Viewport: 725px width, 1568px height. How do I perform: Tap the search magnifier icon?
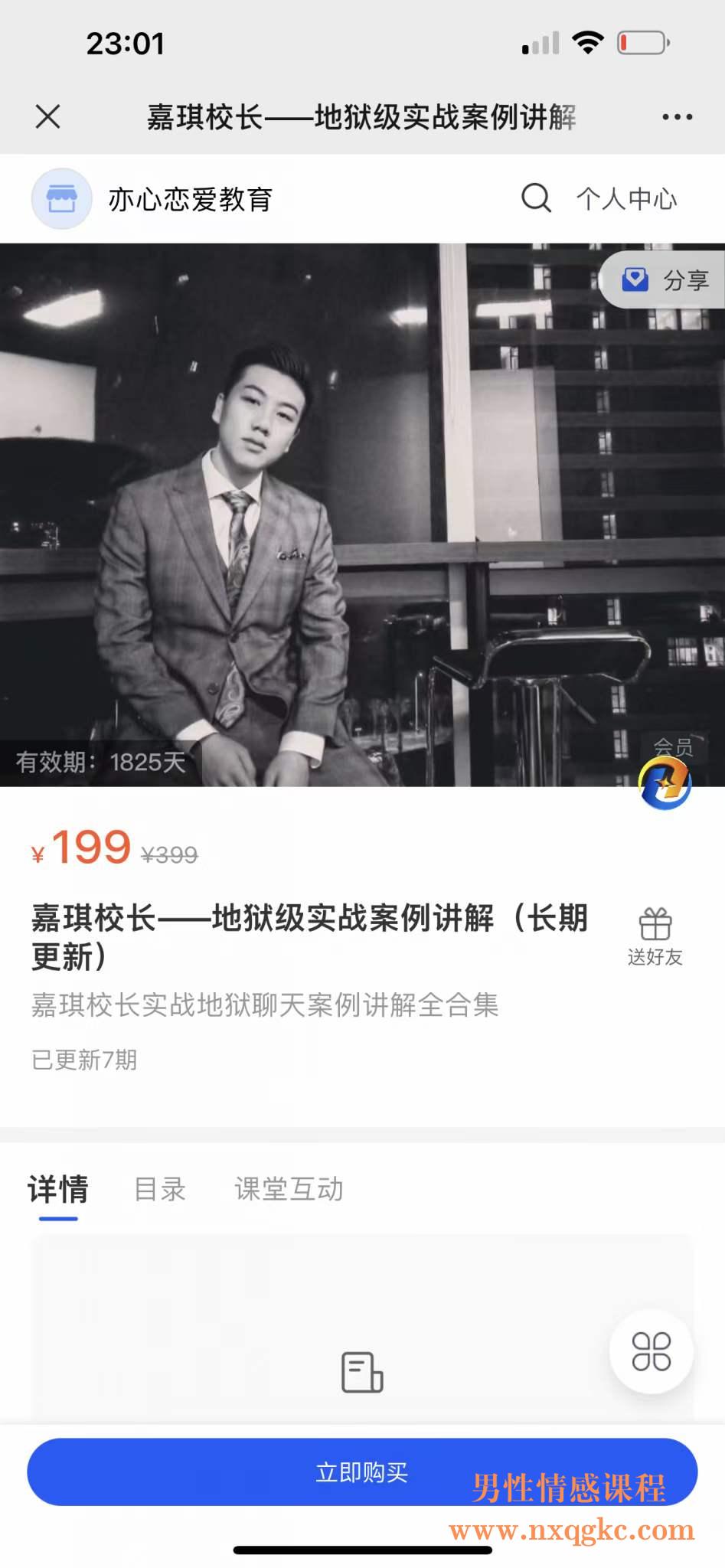[536, 198]
